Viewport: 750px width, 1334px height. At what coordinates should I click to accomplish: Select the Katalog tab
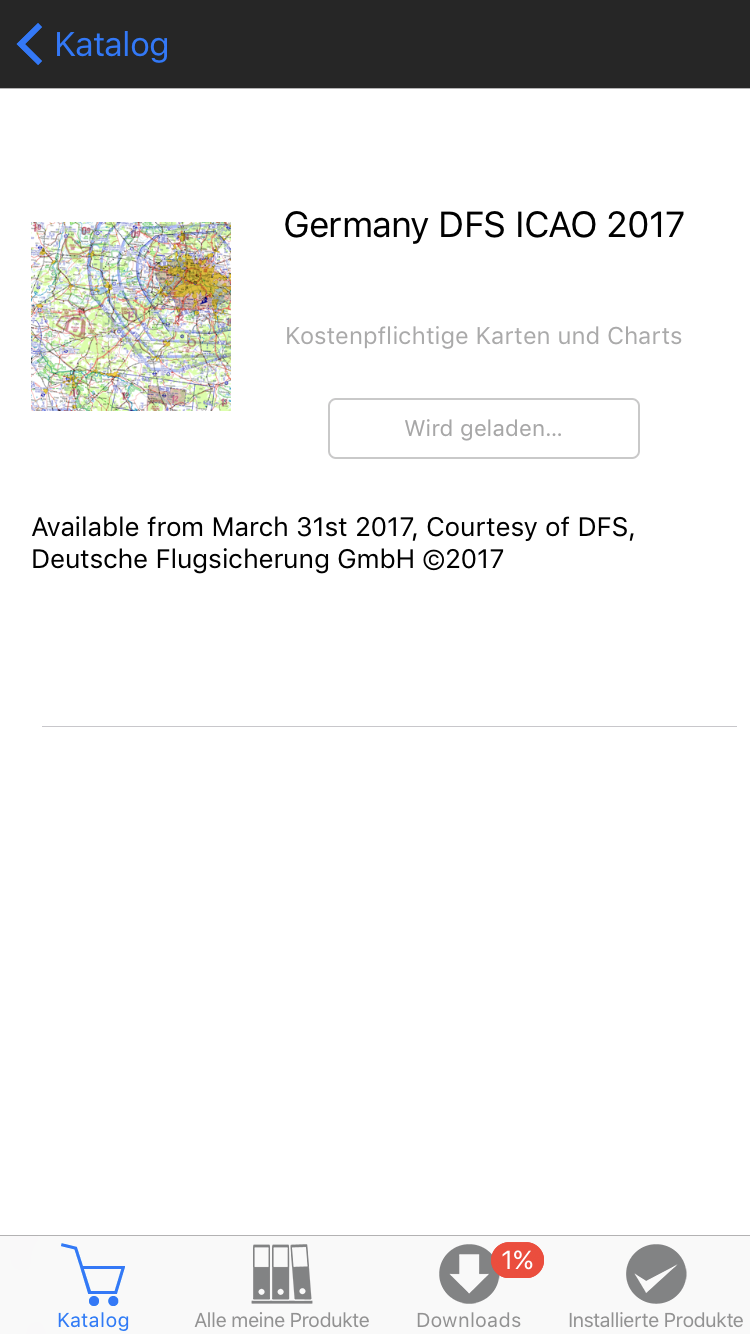point(93,1288)
